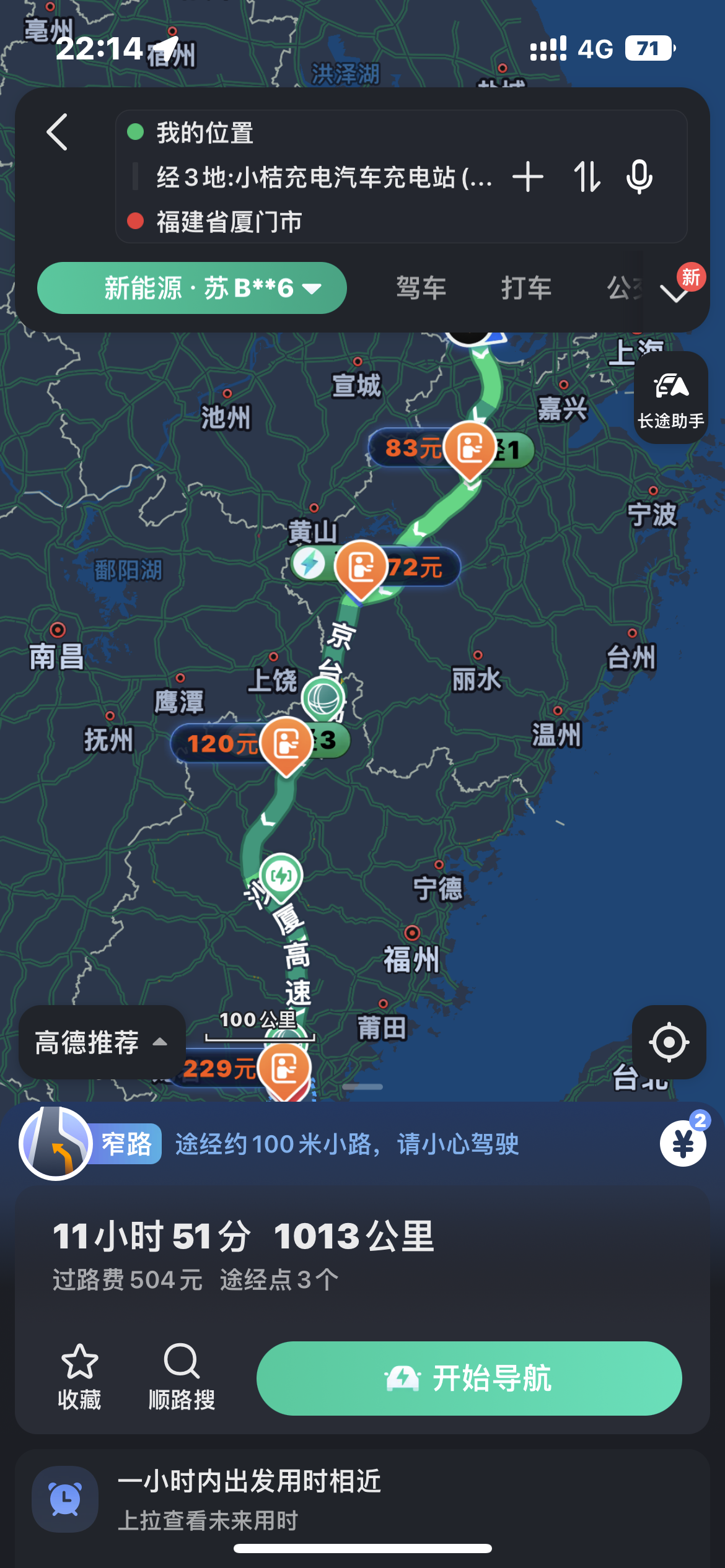Open the toll fee yen icon
This screenshot has height=1568, width=725.
(x=683, y=1144)
